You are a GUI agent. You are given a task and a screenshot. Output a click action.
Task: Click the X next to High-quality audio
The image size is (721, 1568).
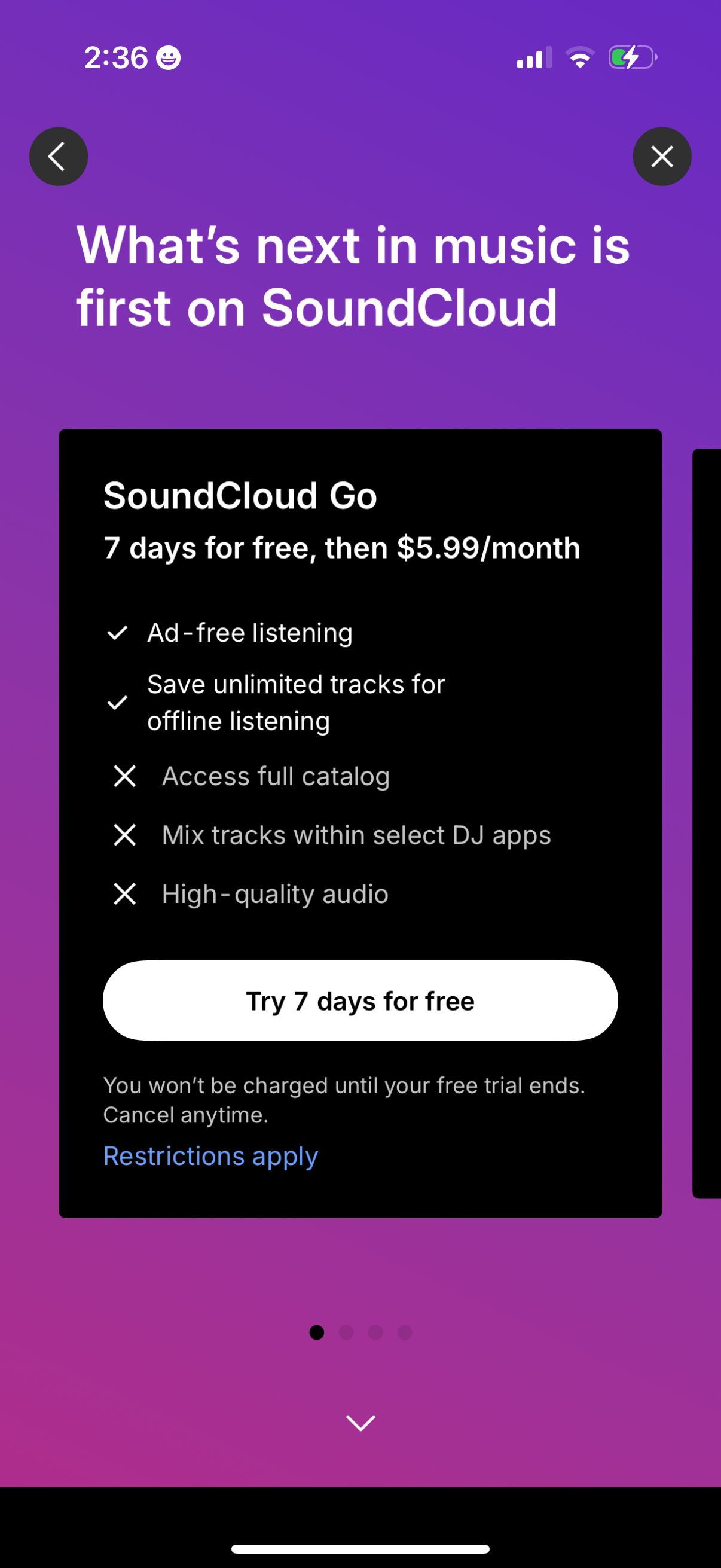point(124,894)
